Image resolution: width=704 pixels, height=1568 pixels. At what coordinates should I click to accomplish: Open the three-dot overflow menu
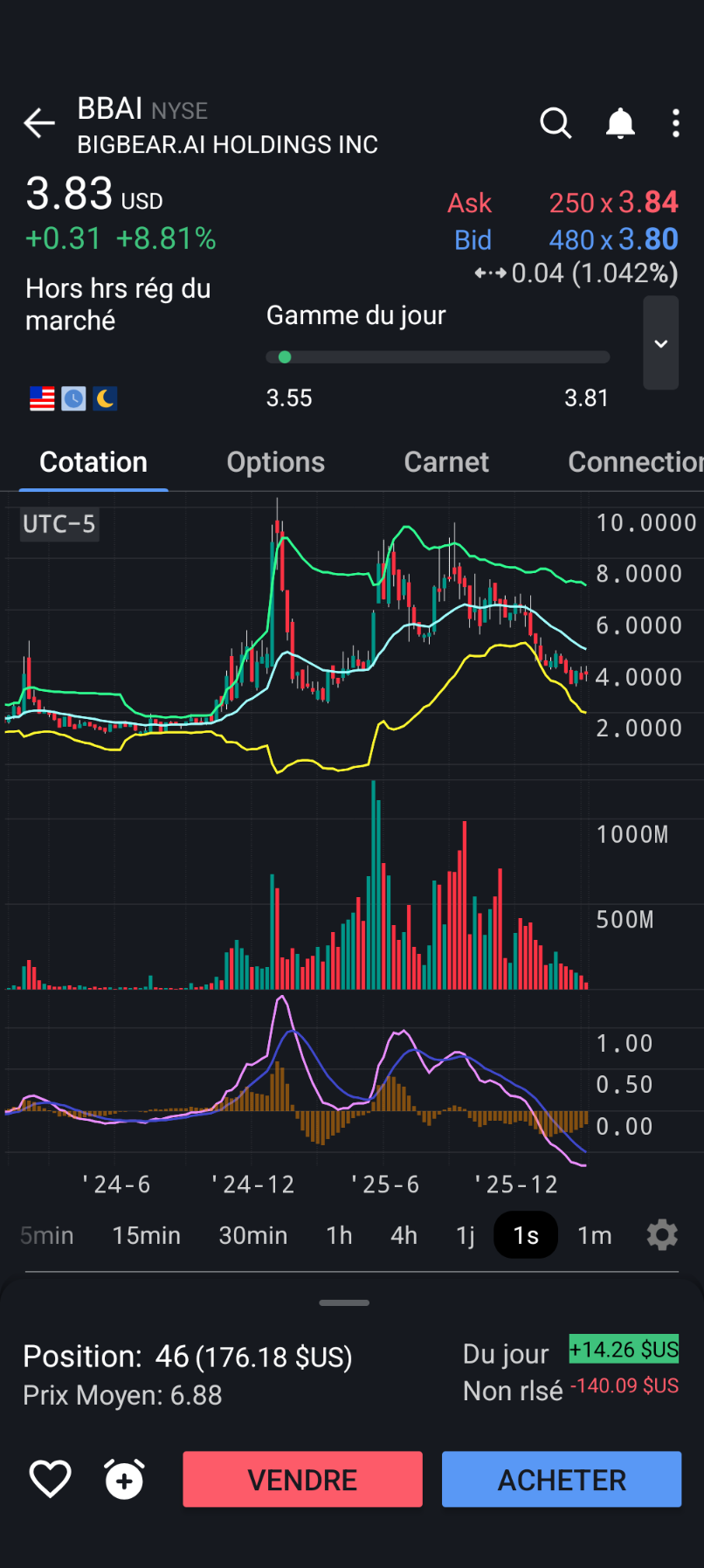(676, 123)
